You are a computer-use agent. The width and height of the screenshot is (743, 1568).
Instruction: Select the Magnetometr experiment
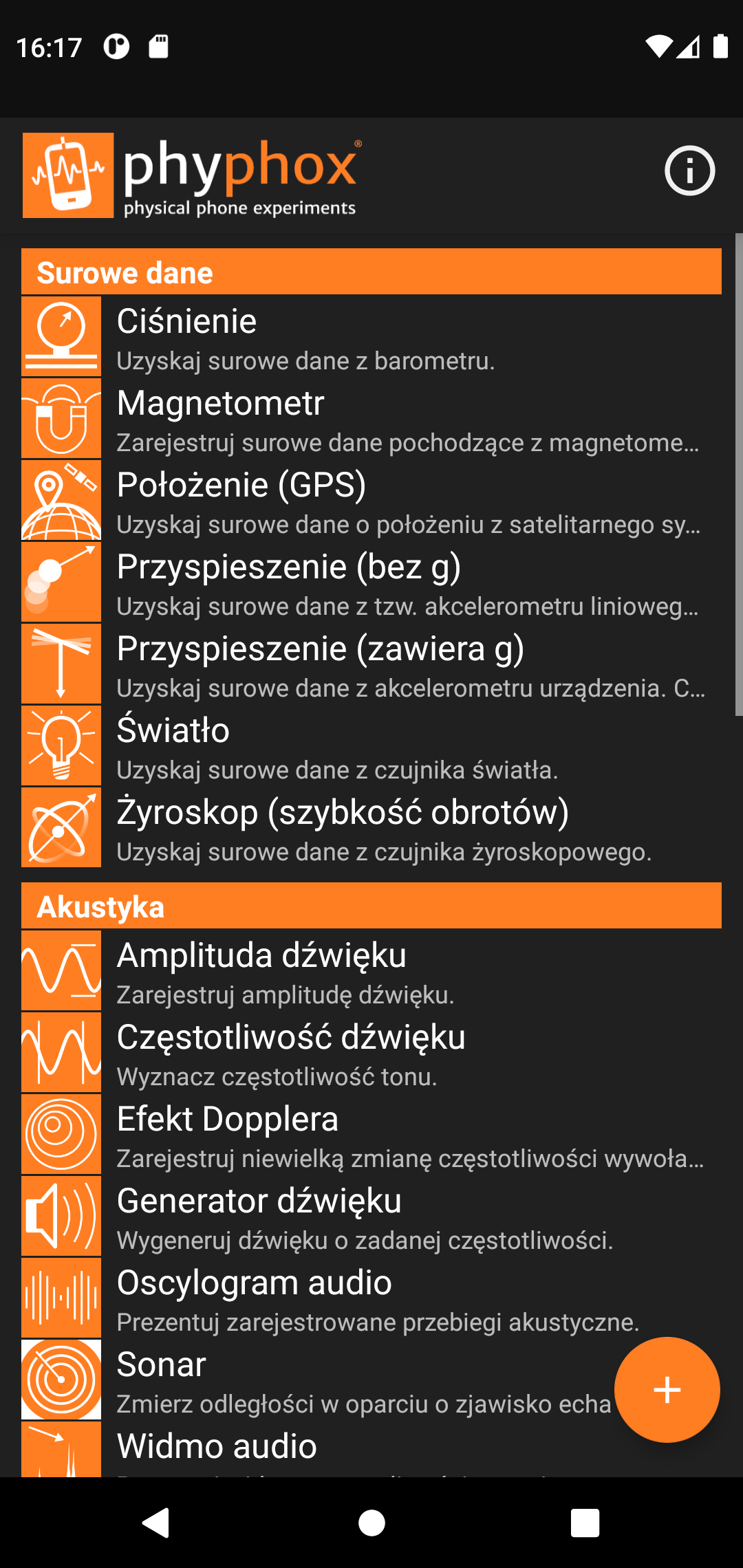tap(371, 419)
